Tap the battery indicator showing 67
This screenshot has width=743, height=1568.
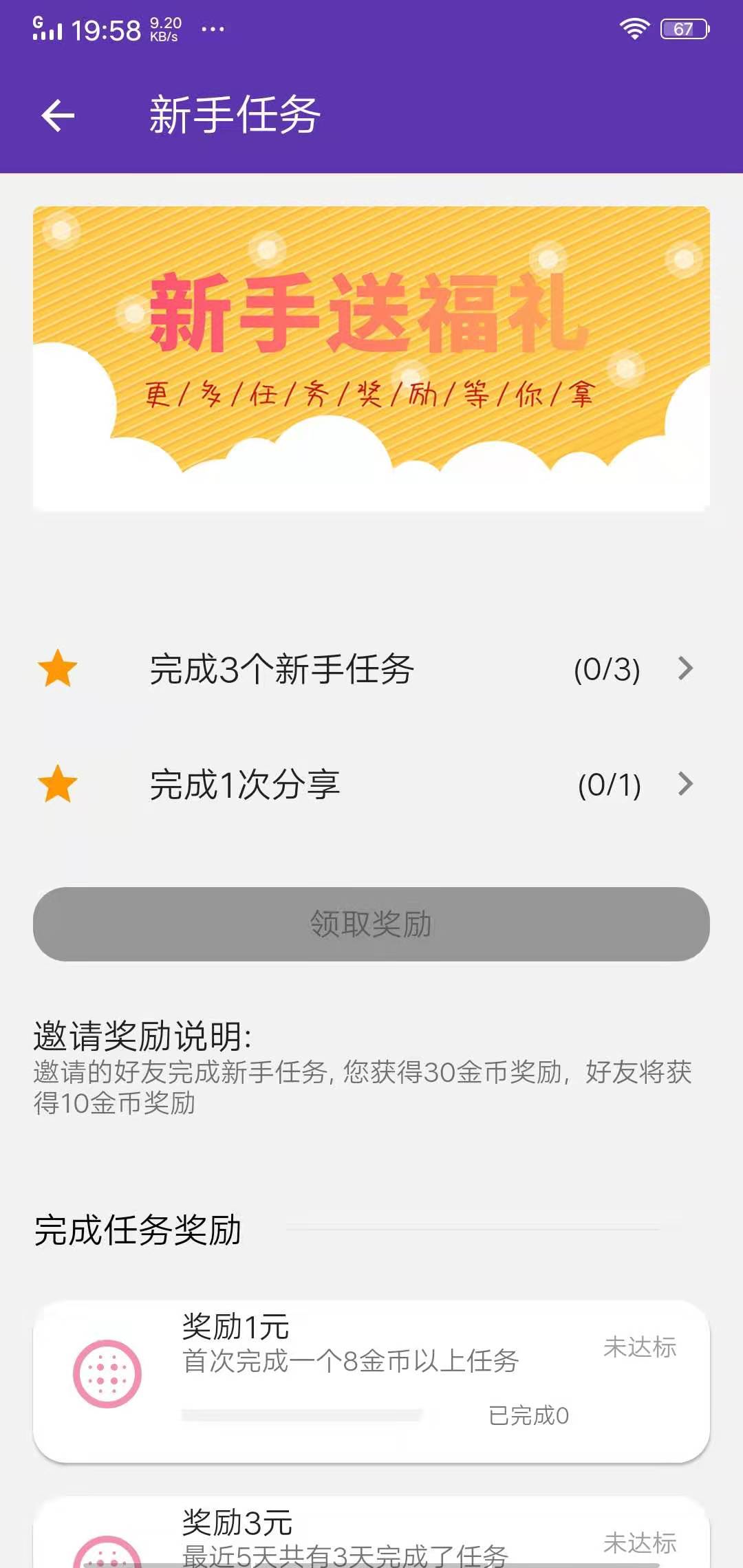[682, 29]
